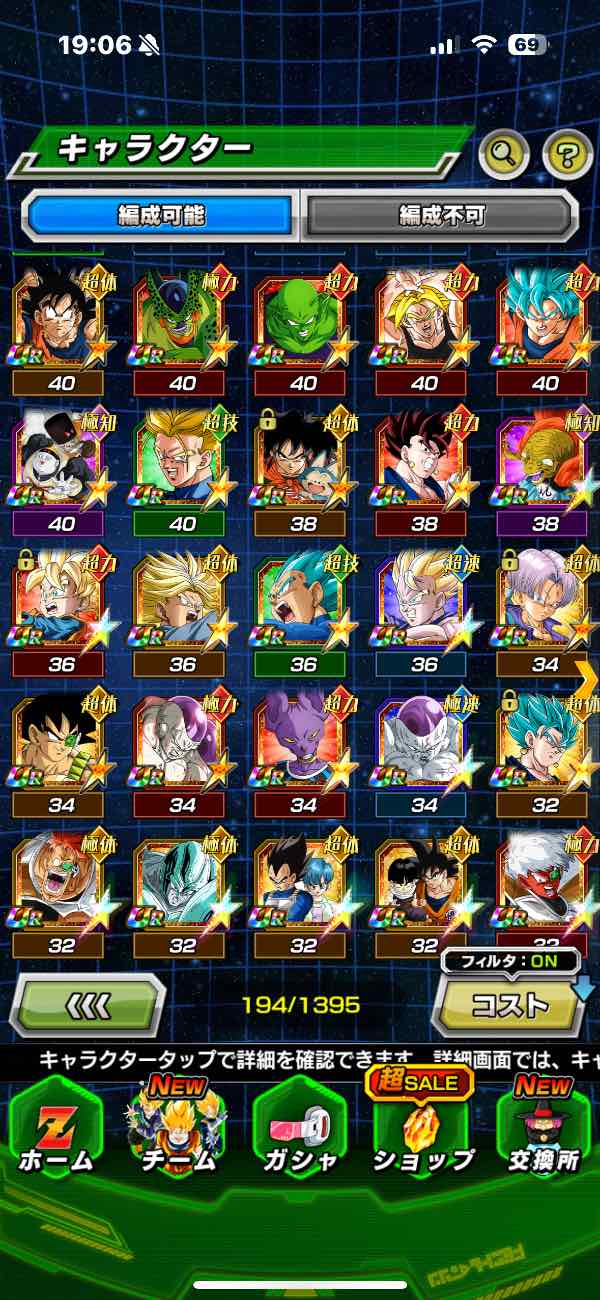Open the question mark help icon
This screenshot has width=600, height=1300.
[567, 153]
